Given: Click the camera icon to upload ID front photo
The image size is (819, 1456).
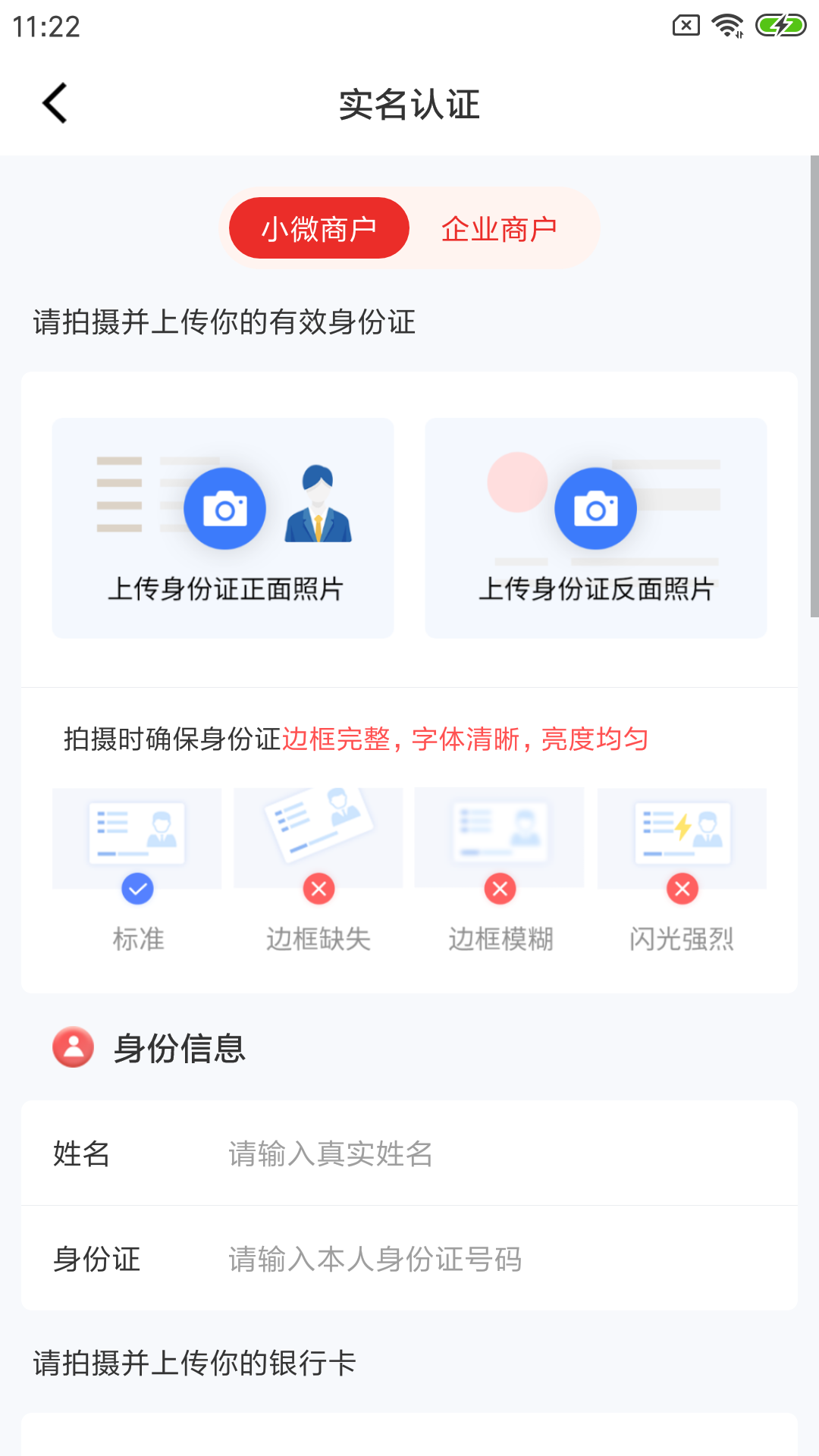Looking at the screenshot, I should (x=223, y=507).
